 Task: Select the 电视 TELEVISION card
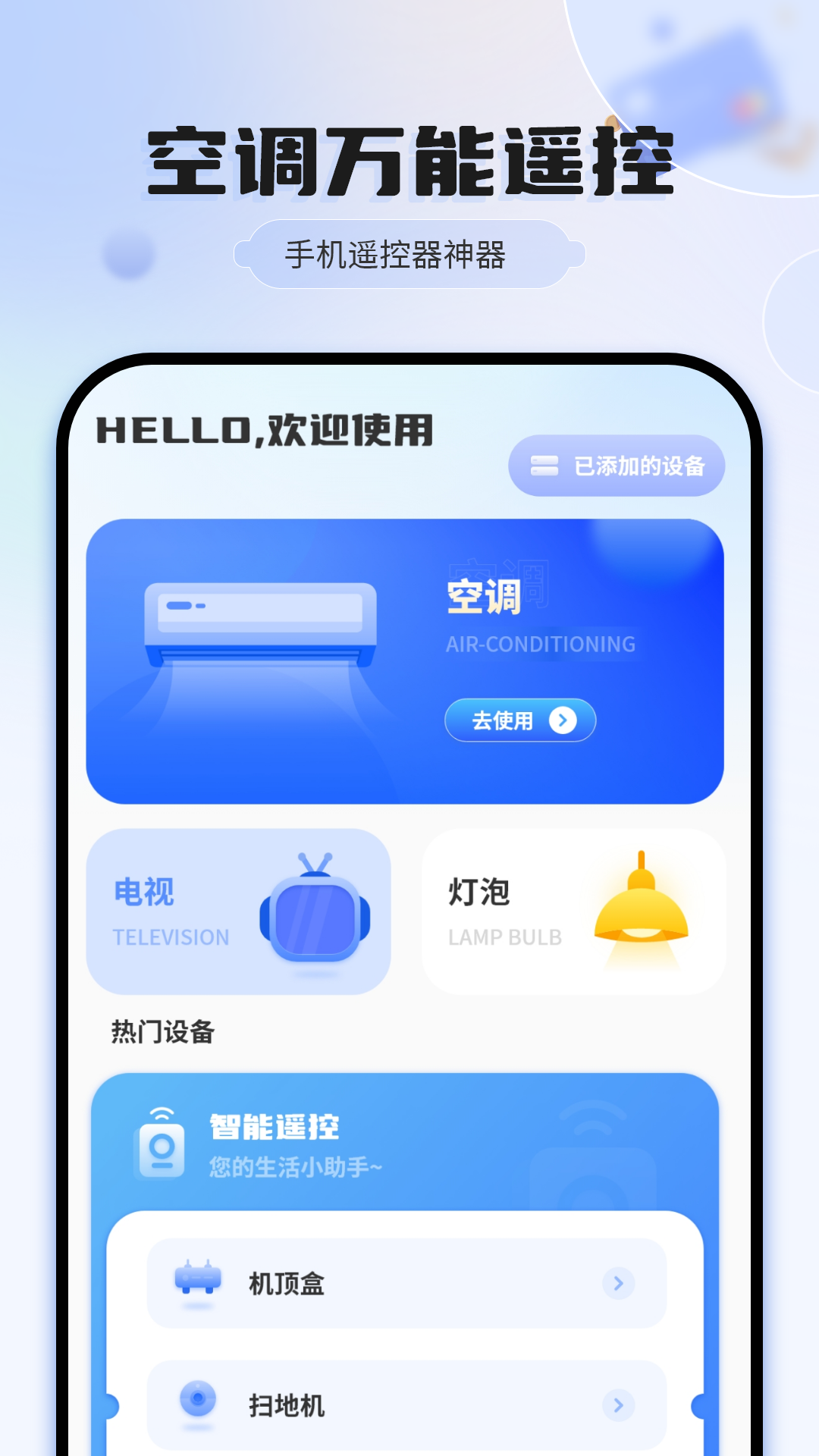[240, 910]
